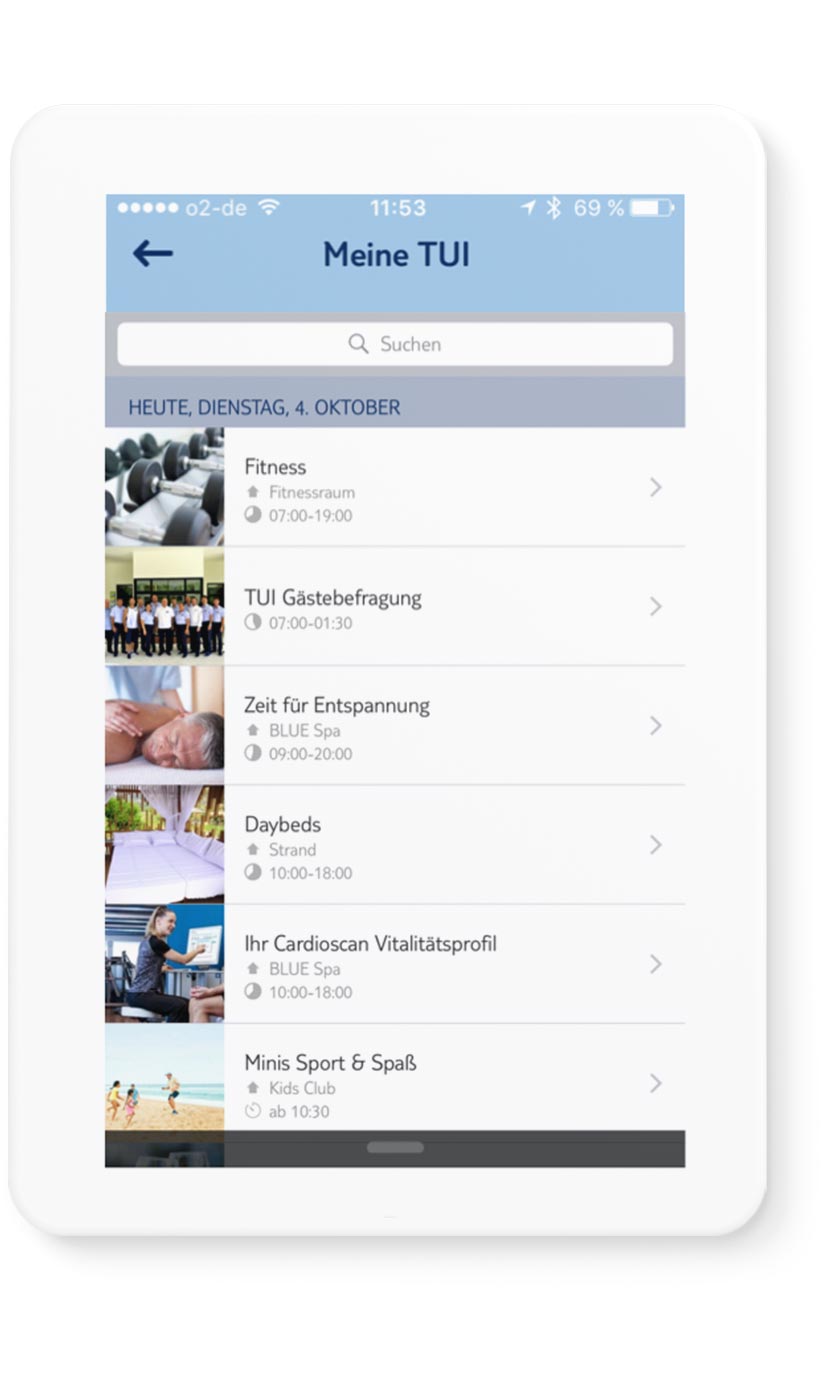Open TUI Gästebefragung
The width and height of the screenshot is (832, 1400).
[x=395, y=606]
